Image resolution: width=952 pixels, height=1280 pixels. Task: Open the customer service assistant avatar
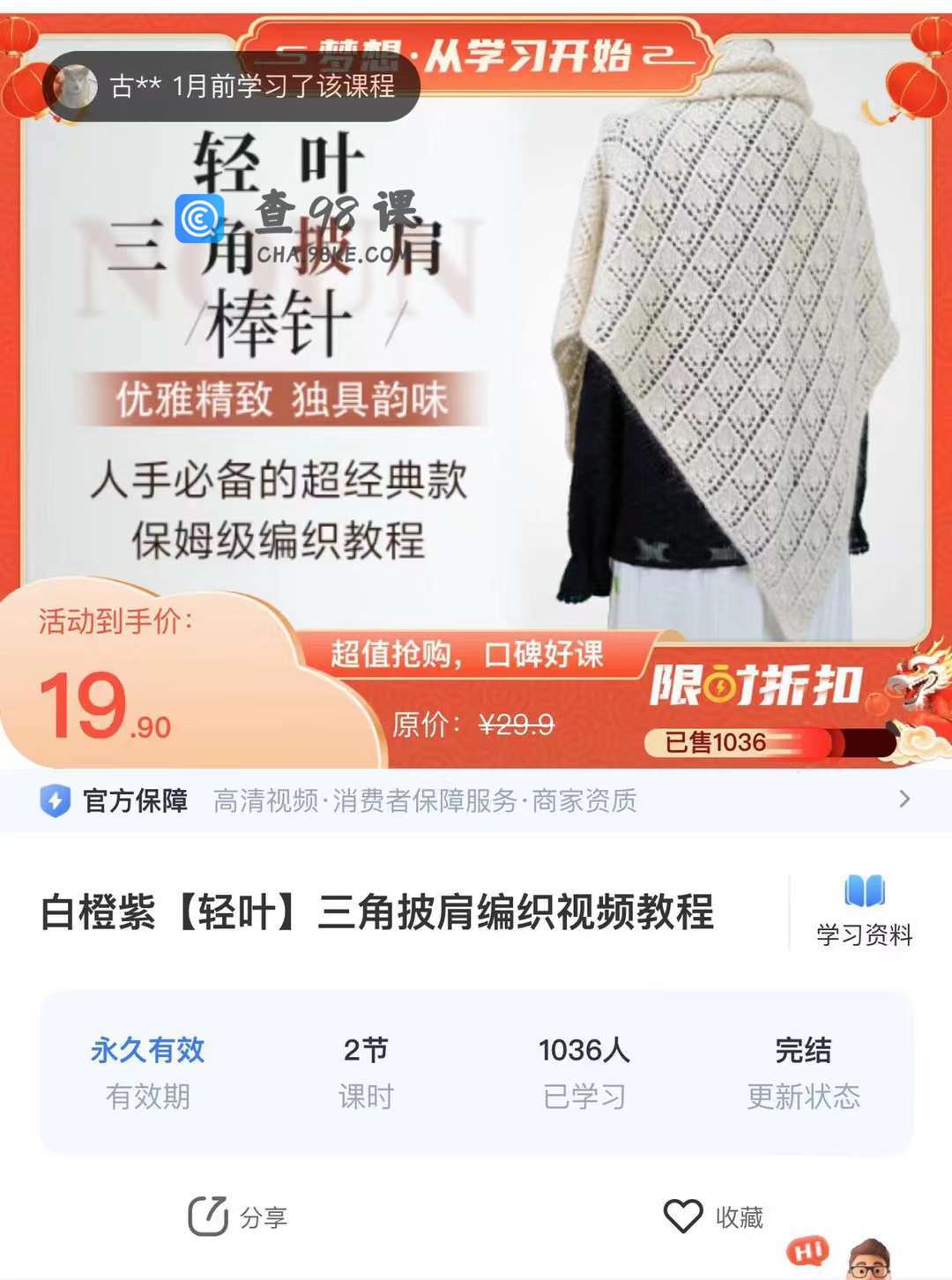(867, 1259)
